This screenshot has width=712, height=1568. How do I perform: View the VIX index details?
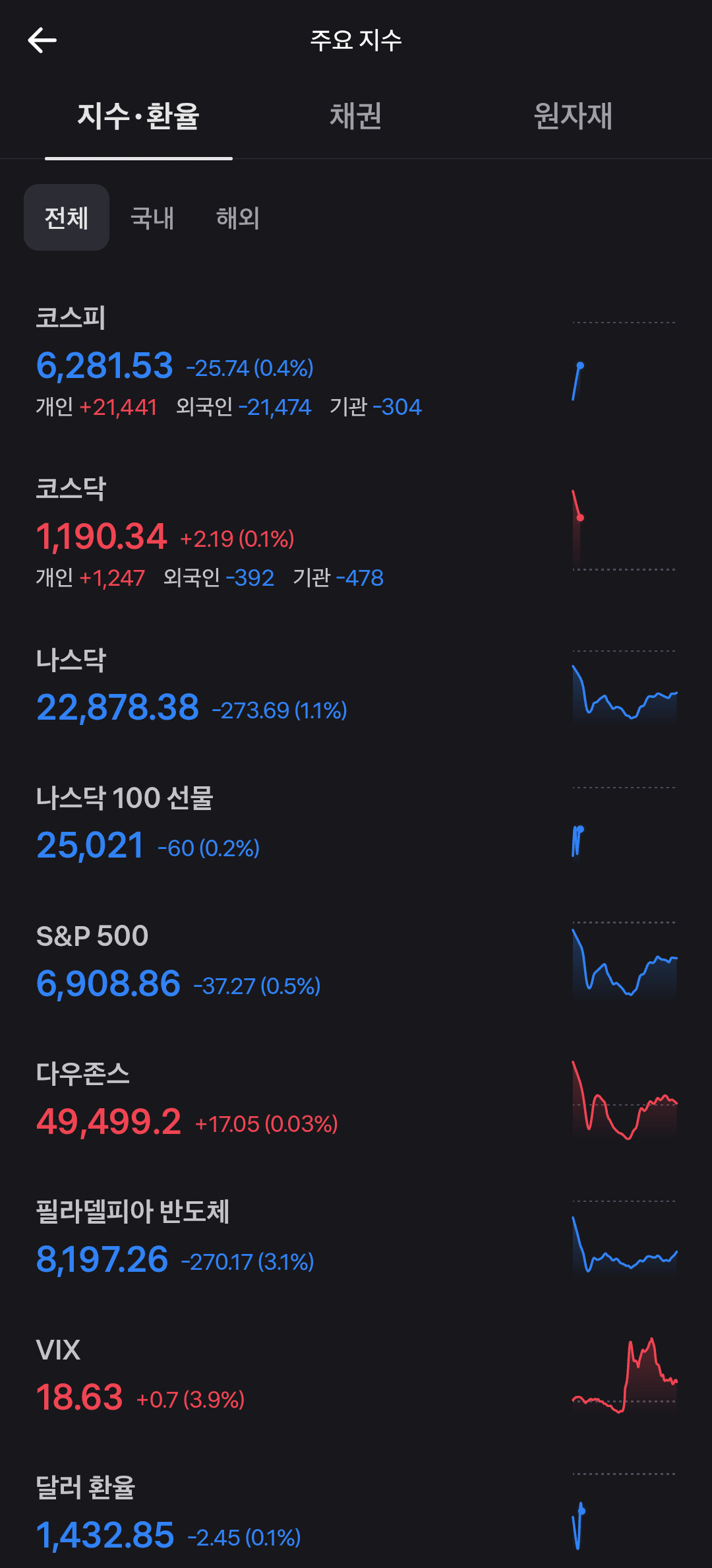click(356, 1374)
